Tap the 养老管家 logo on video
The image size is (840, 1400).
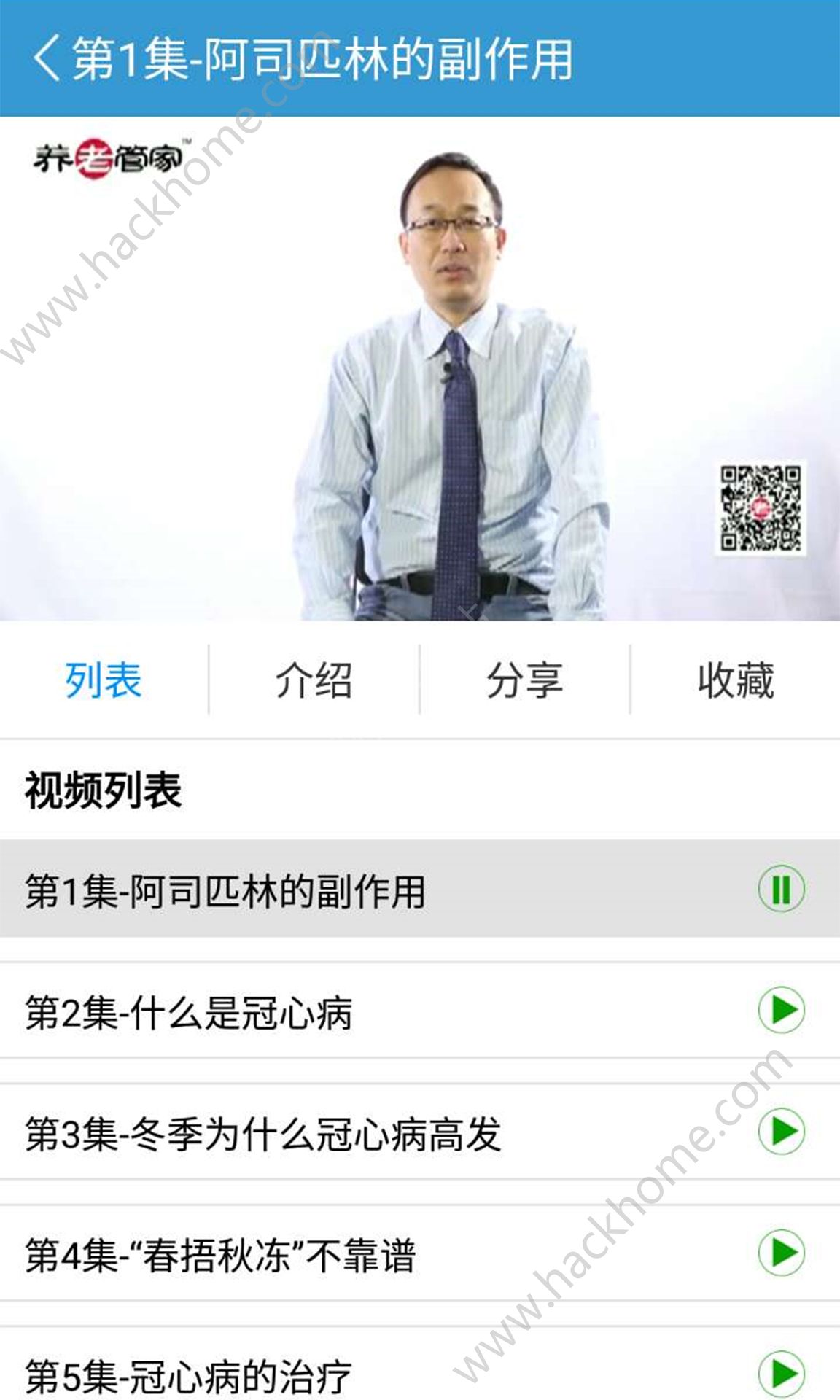(109, 155)
